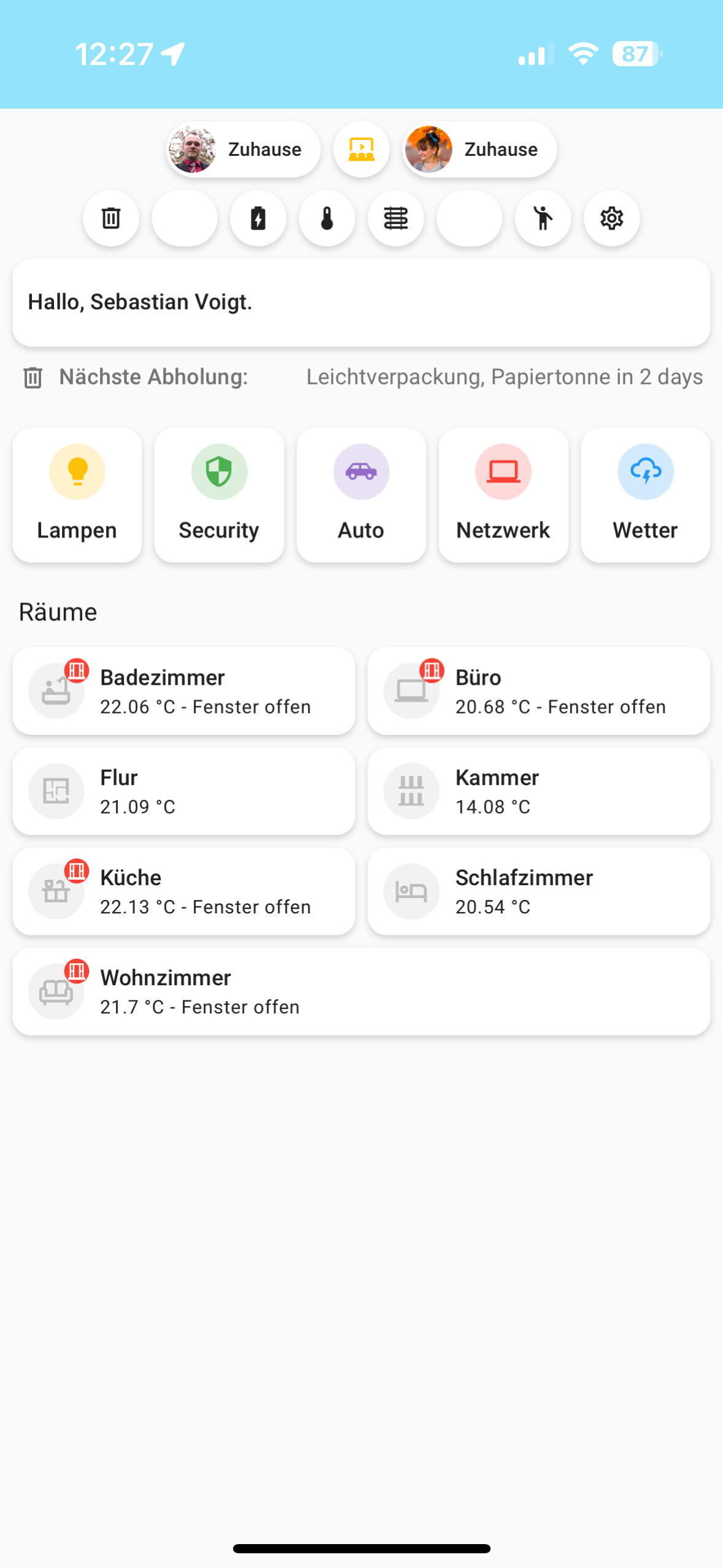The width and height of the screenshot is (723, 1568).
Task: Open the Auto card
Action: (x=361, y=495)
